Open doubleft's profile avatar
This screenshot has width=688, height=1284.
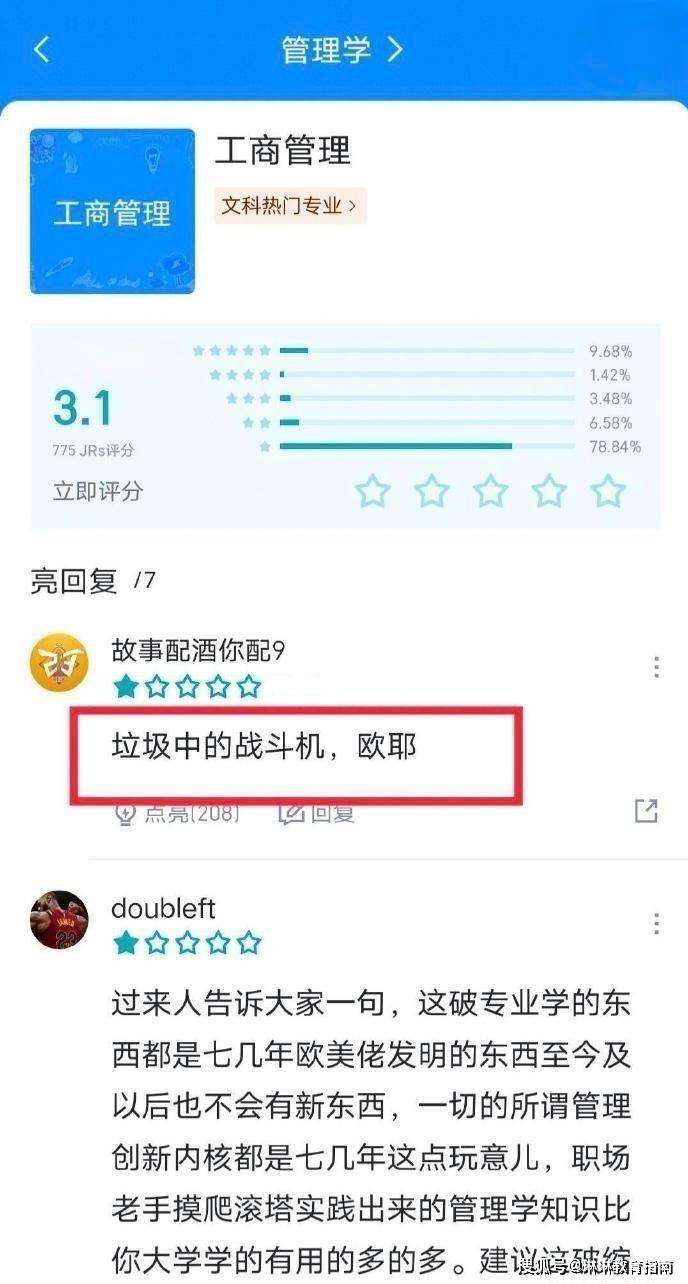tap(60, 920)
